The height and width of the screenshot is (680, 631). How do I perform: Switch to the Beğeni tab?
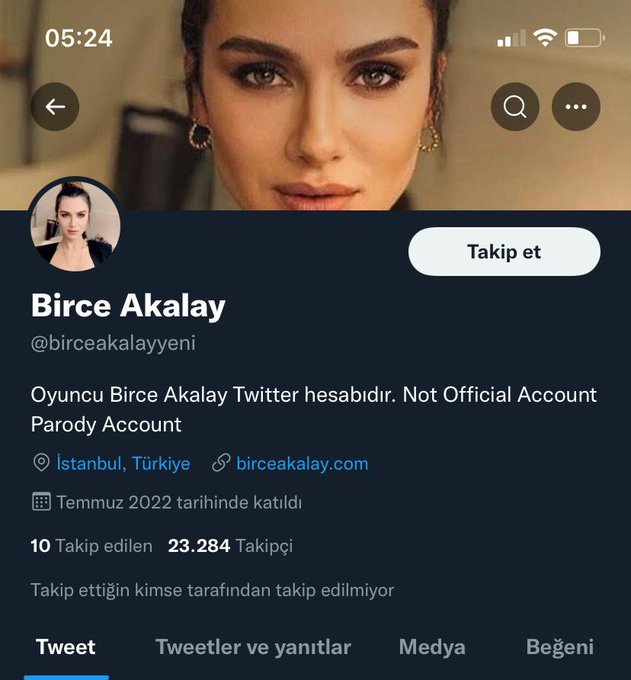560,647
